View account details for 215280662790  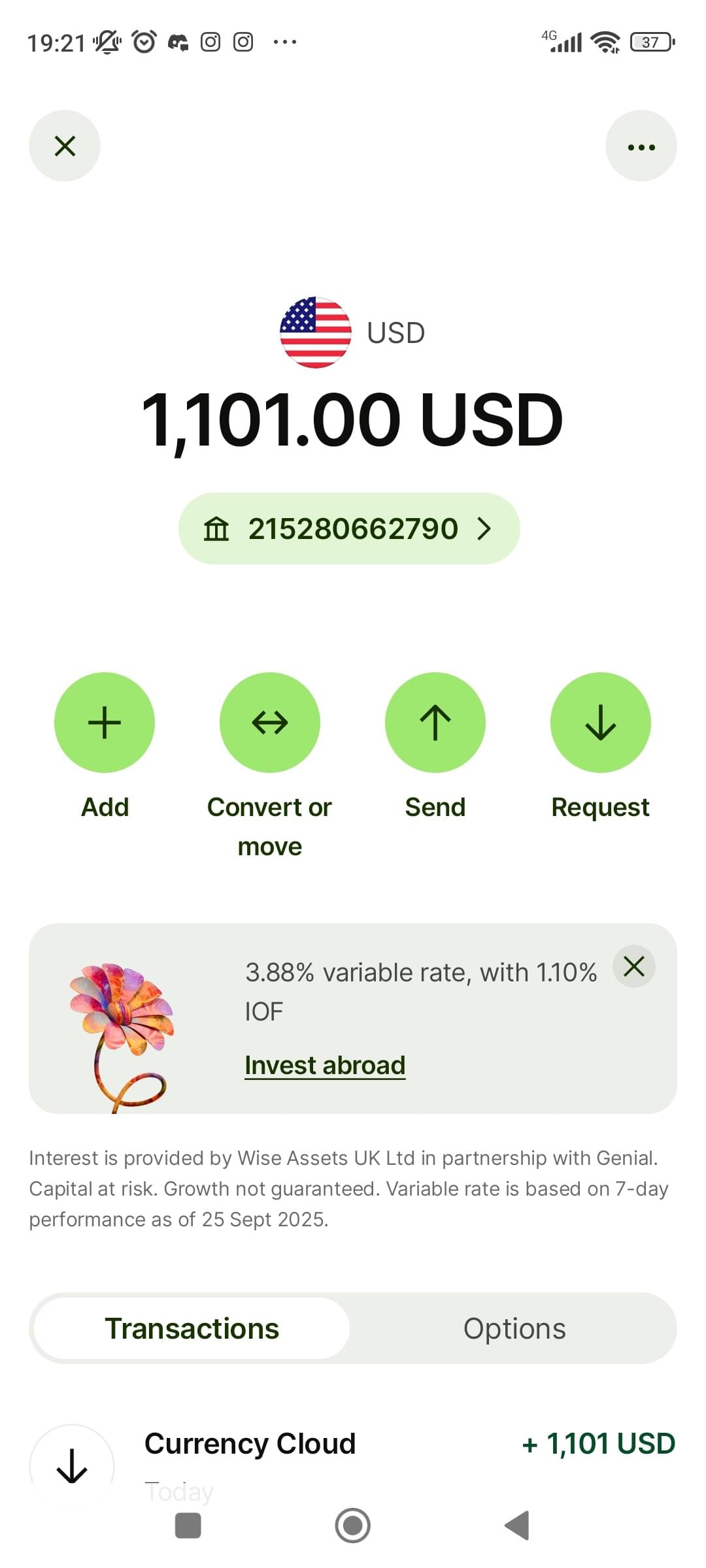349,529
